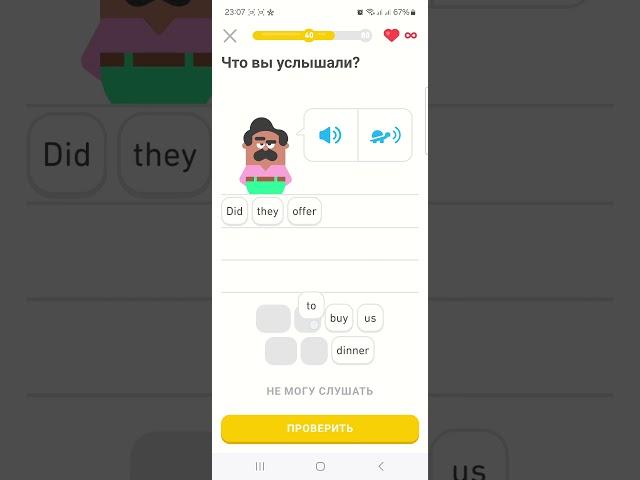Play the audio at normal speed
Screen dimensions: 640x480
(330, 135)
